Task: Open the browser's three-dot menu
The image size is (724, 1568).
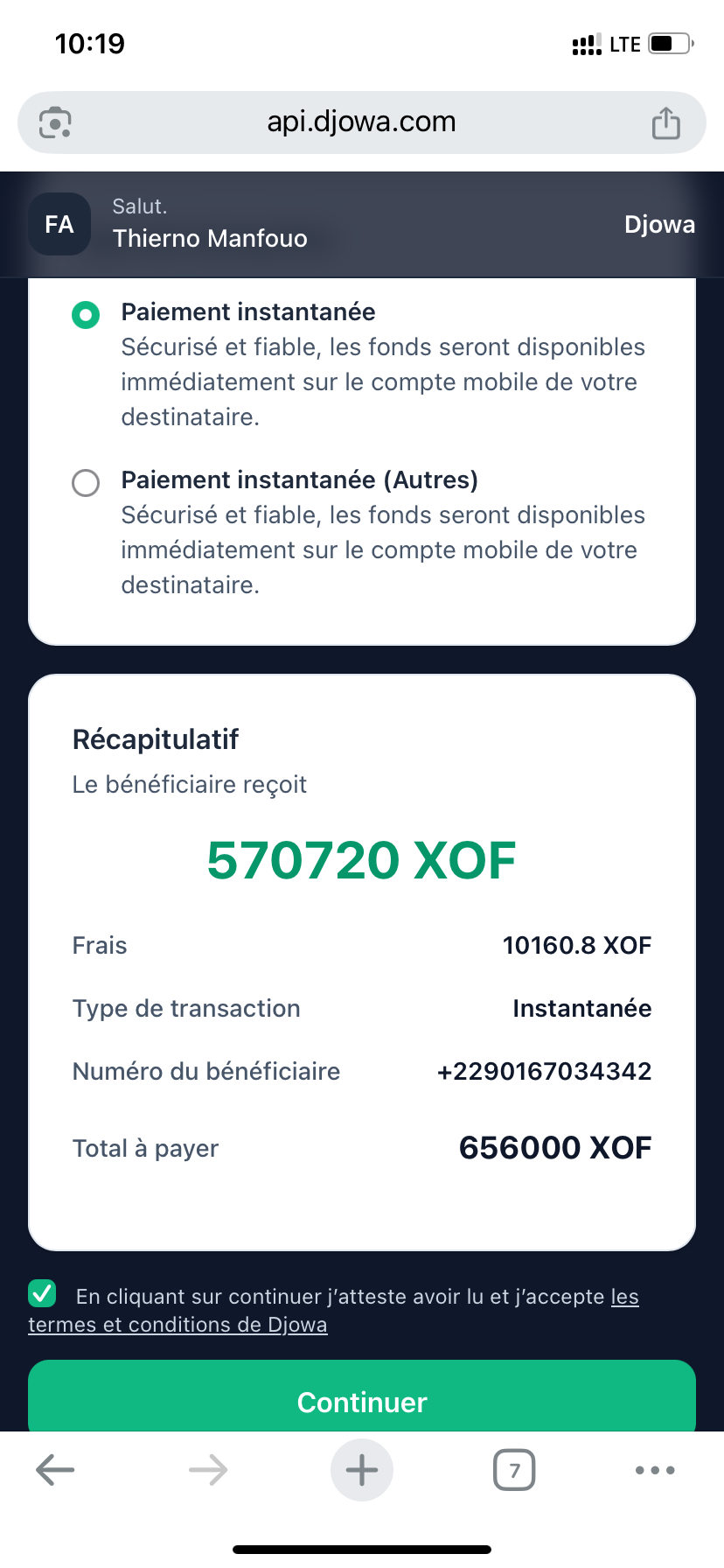Action: click(655, 1470)
